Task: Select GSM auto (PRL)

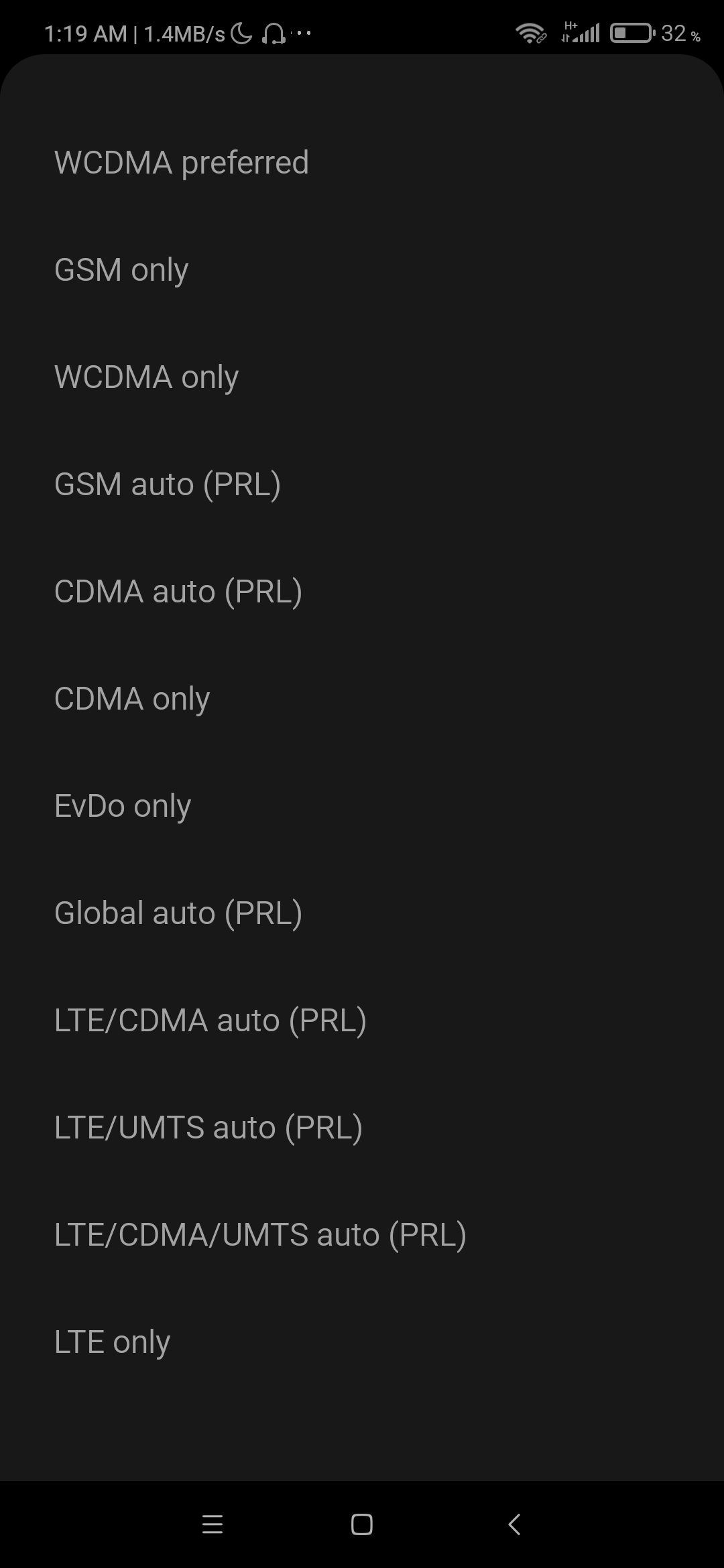Action: [362, 484]
